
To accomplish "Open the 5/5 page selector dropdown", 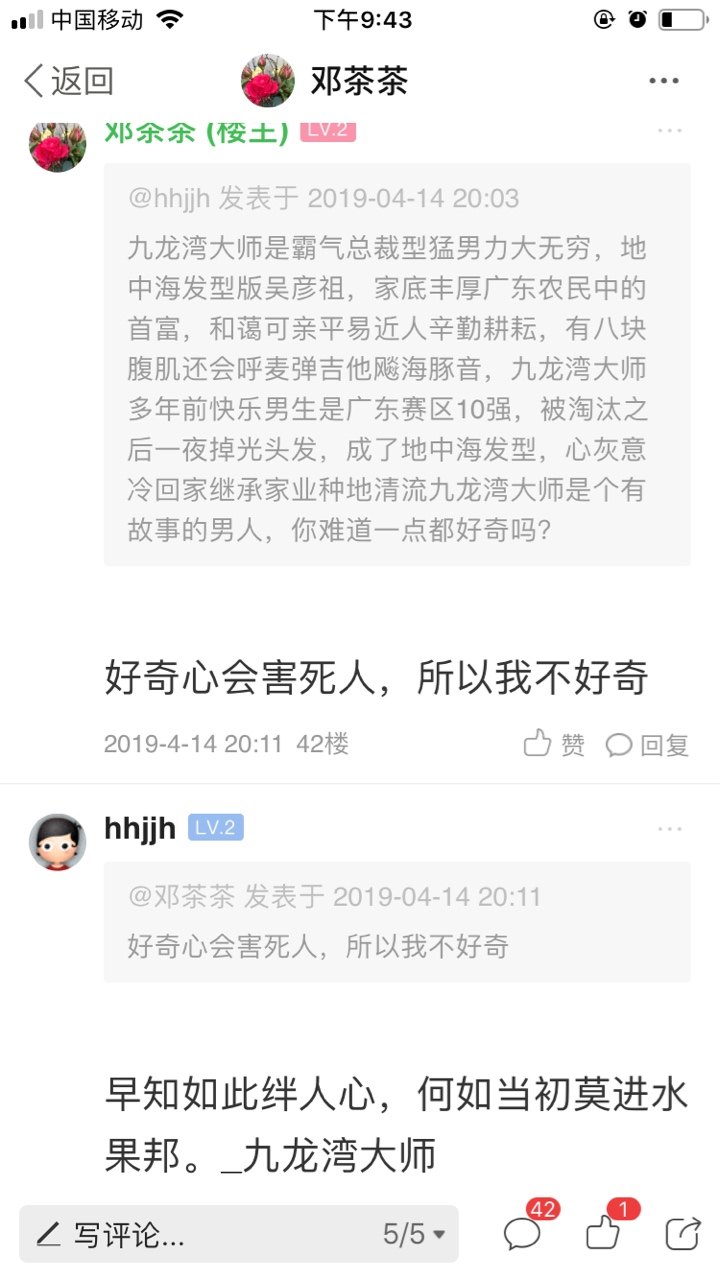I will click(x=413, y=1234).
